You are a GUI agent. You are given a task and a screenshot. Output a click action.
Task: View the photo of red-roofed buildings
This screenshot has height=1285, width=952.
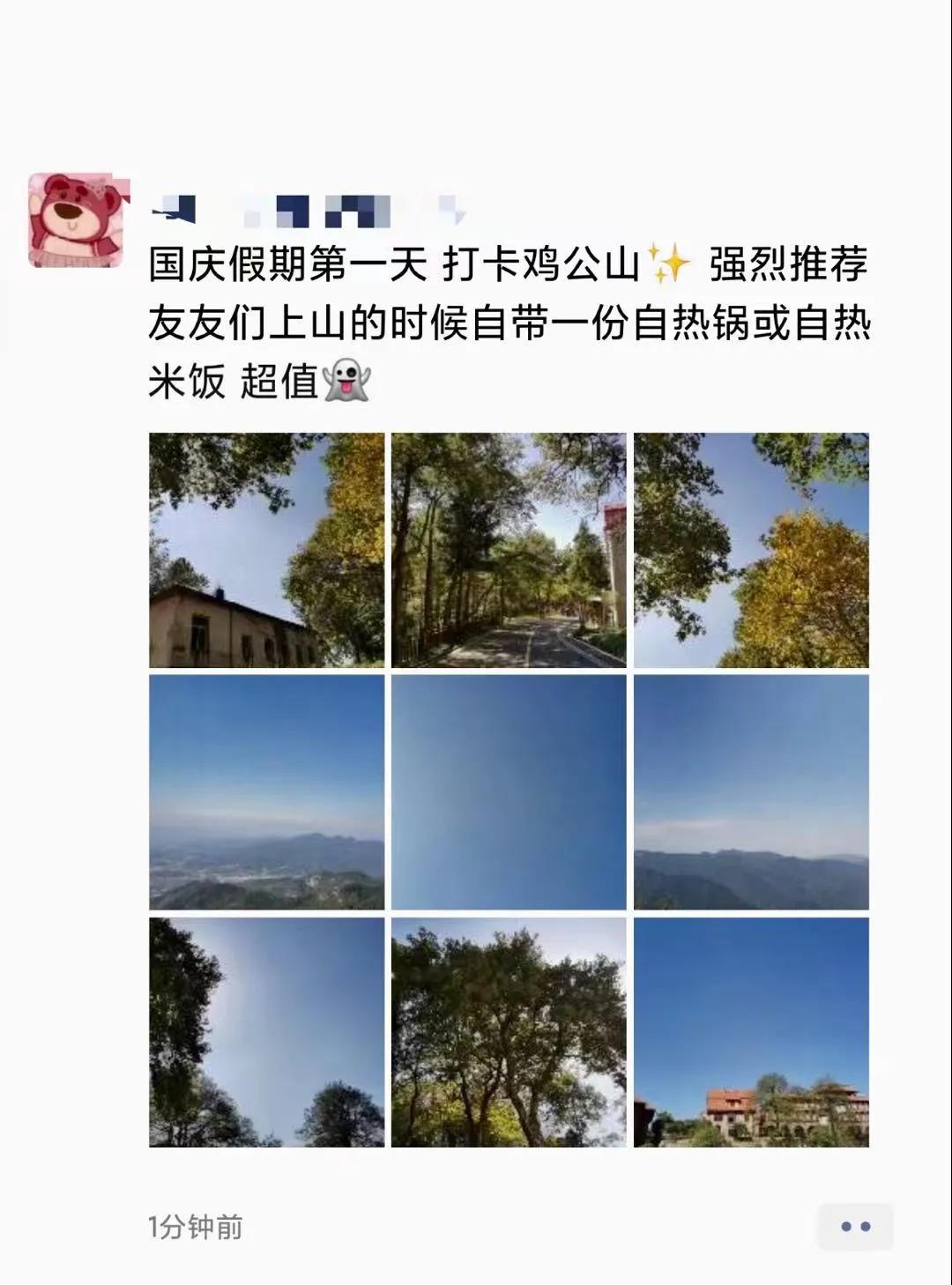[x=751, y=1032]
